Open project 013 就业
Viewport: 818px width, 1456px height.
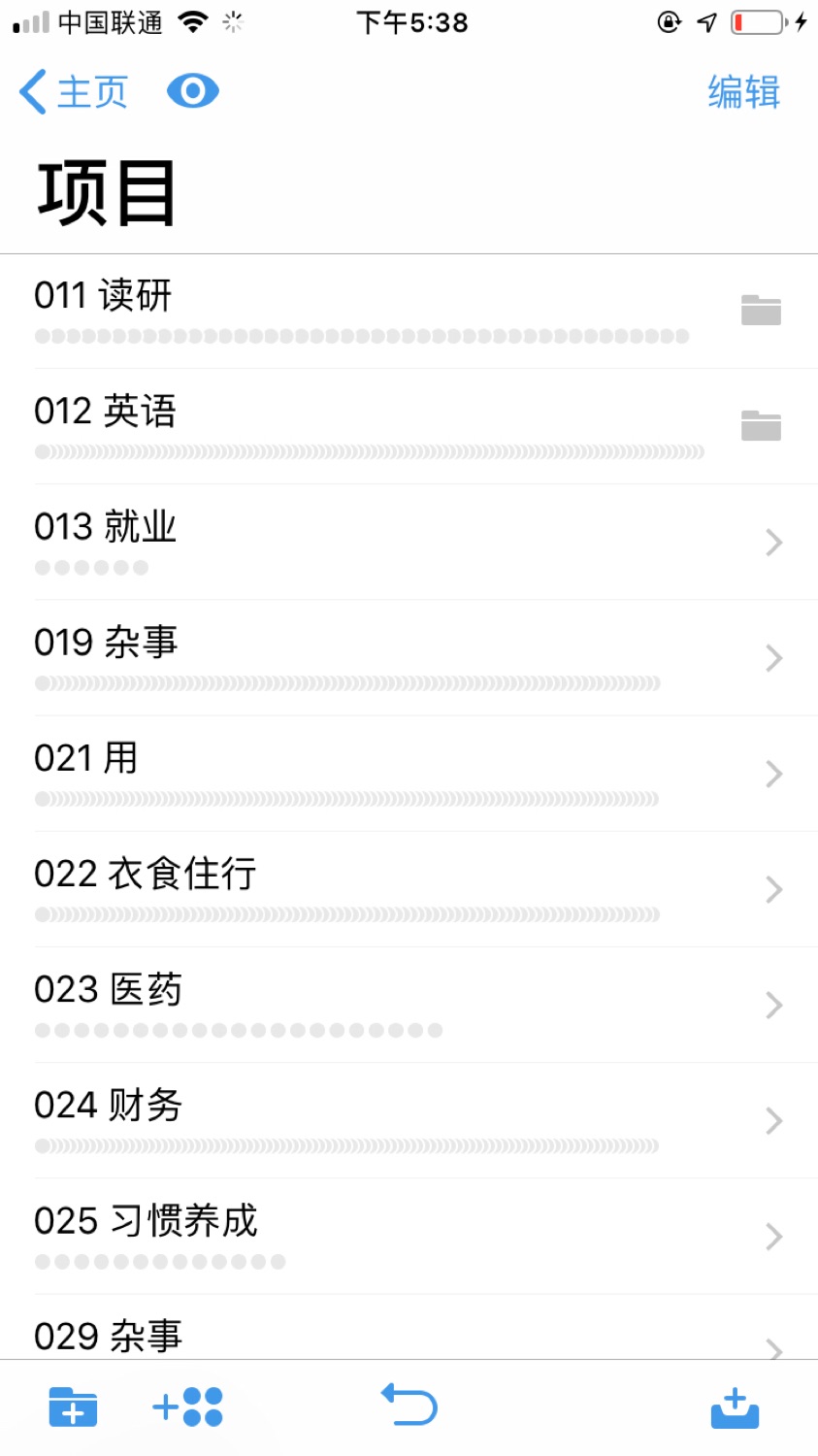409,543
